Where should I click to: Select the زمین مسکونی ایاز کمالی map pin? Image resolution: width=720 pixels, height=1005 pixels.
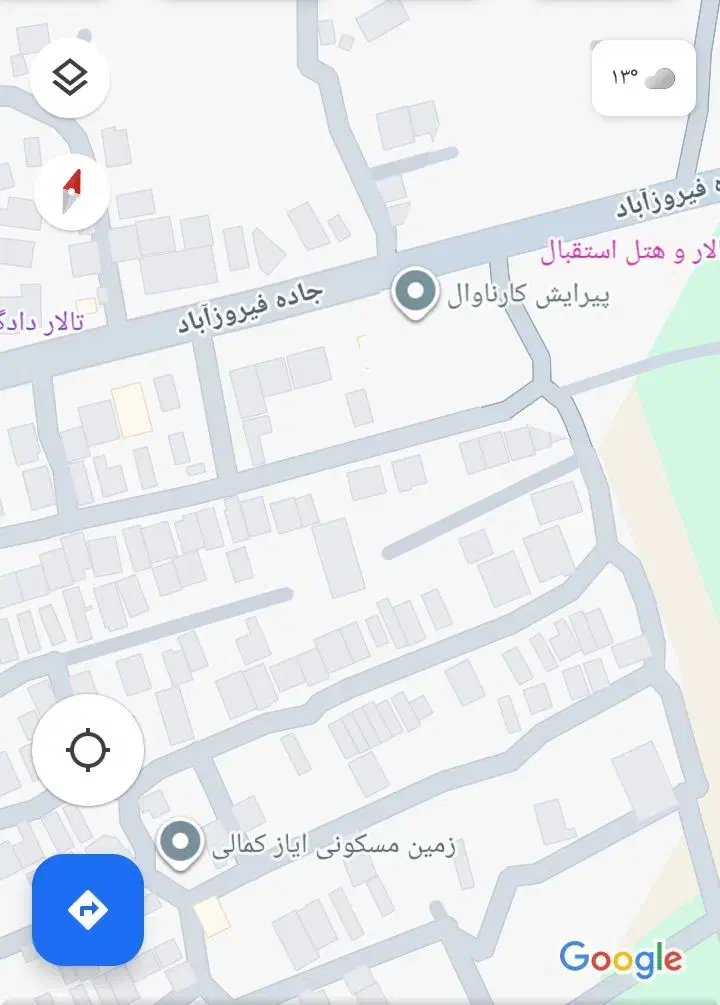point(181,843)
